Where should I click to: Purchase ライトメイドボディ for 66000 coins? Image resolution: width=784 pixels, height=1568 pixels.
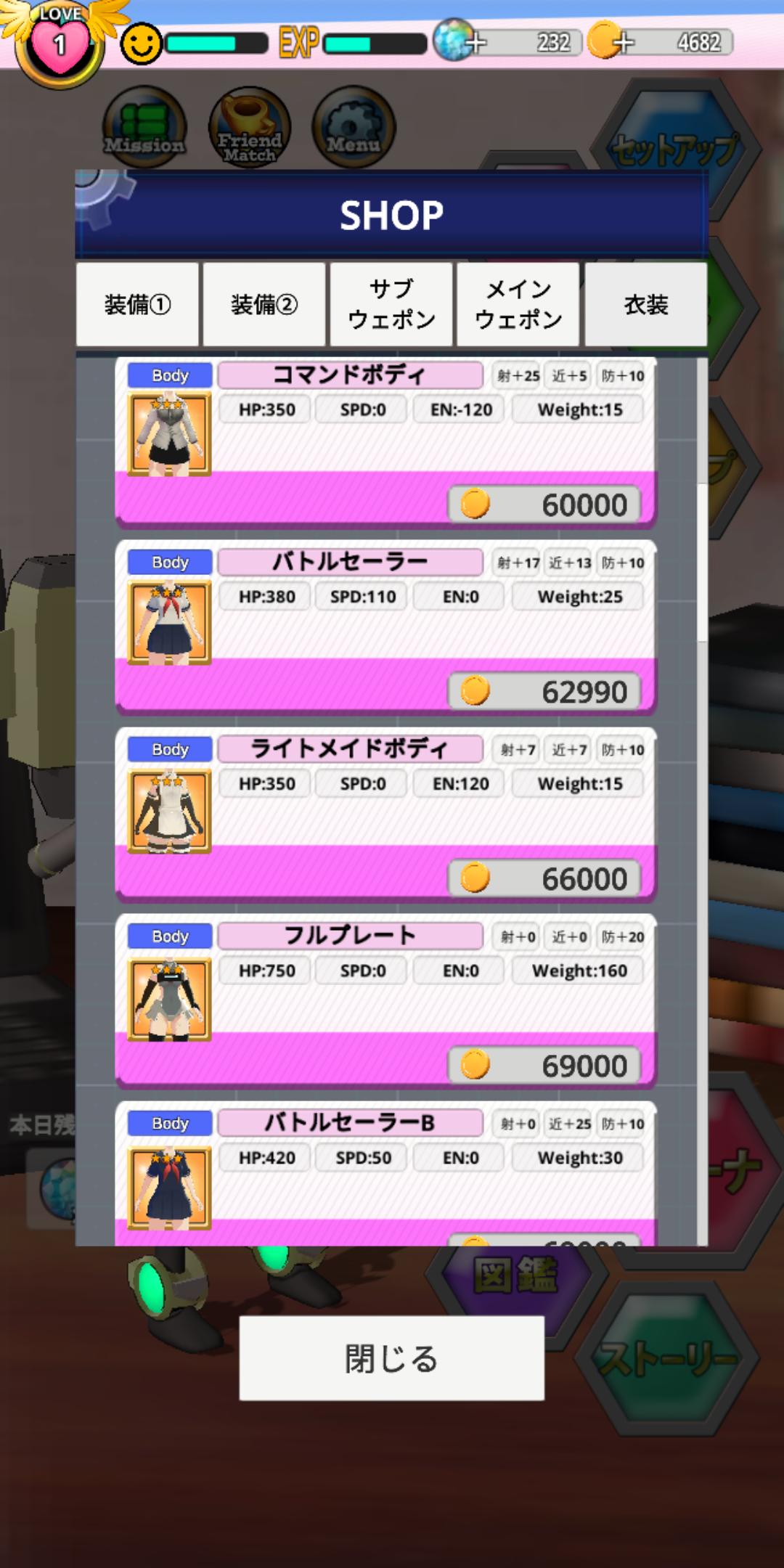tap(544, 878)
